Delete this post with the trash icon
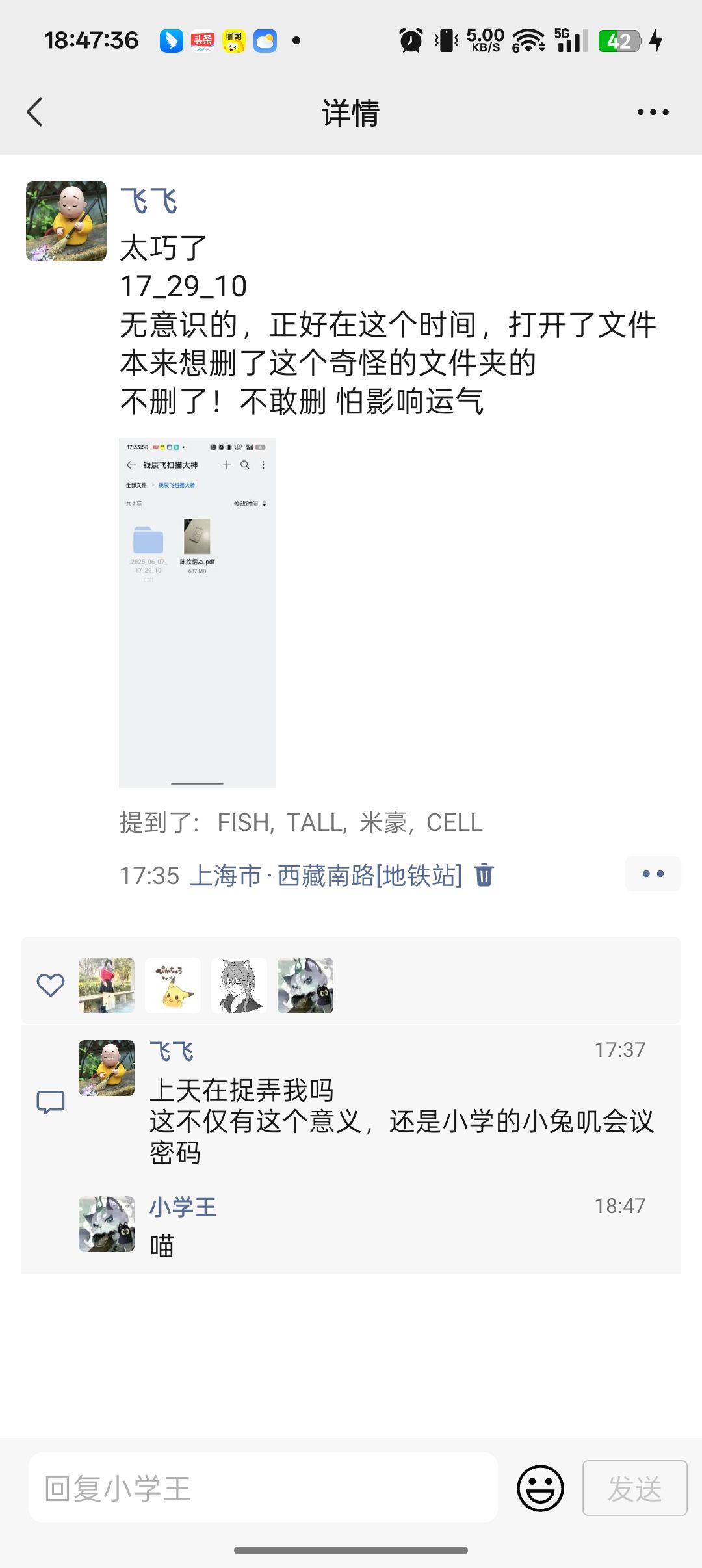The image size is (702, 1568). pyautogui.click(x=484, y=875)
